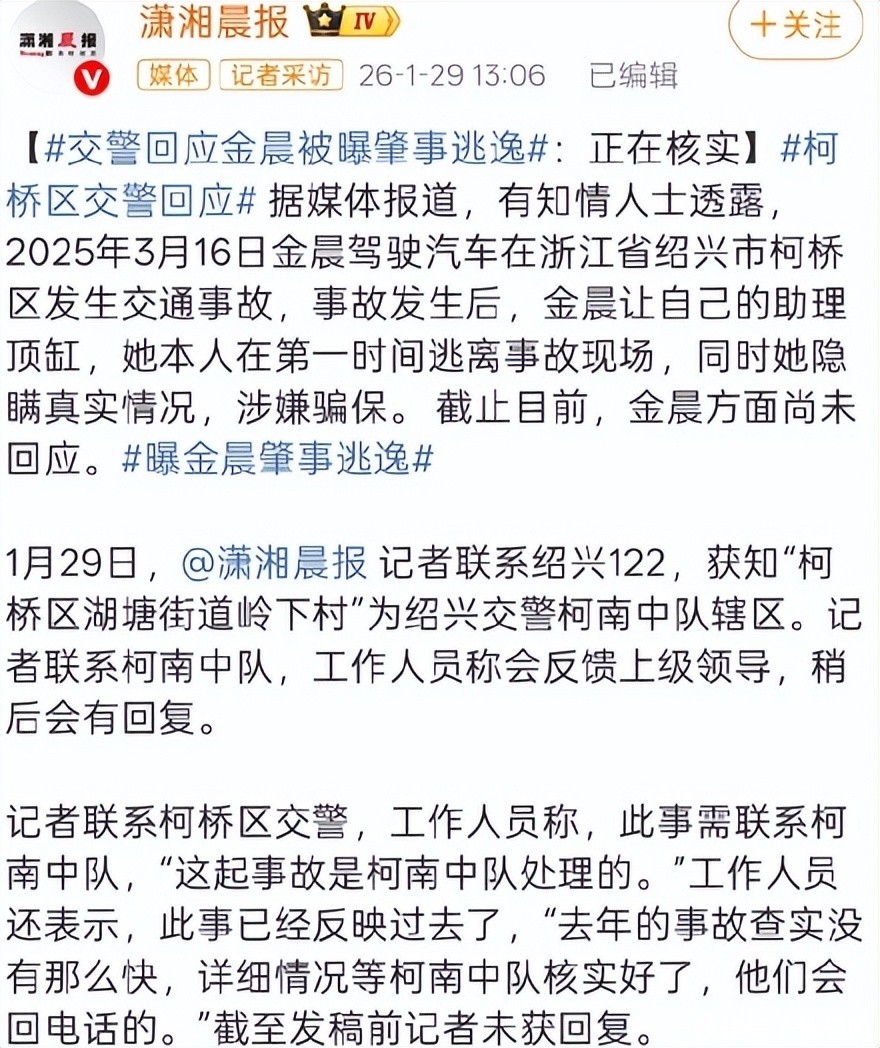The width and height of the screenshot is (880, 1048).
Task: Tap the 记者采访 tag
Action: click(x=281, y=75)
